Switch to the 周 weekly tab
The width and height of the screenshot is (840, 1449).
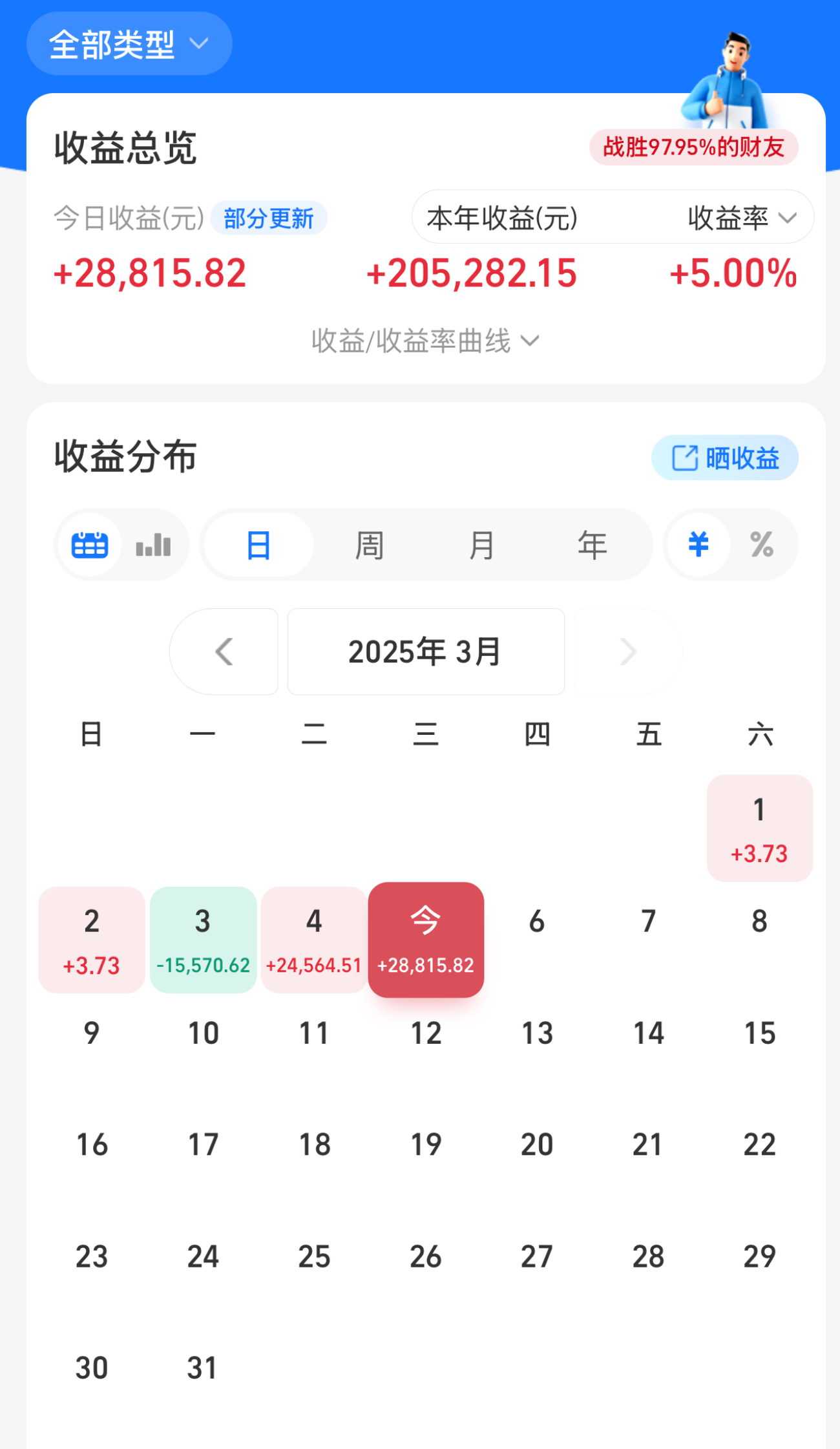pos(370,544)
